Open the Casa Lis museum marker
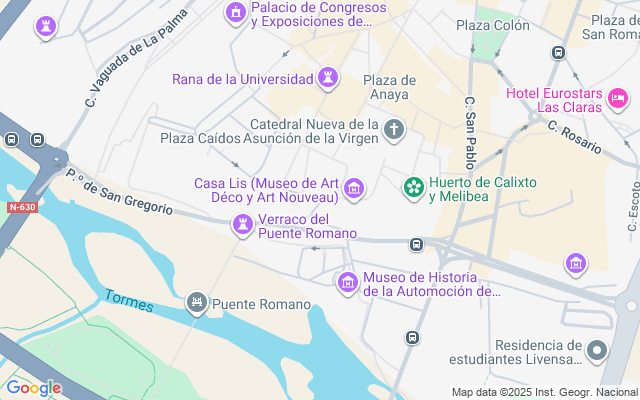The width and height of the screenshot is (640, 400). click(353, 188)
